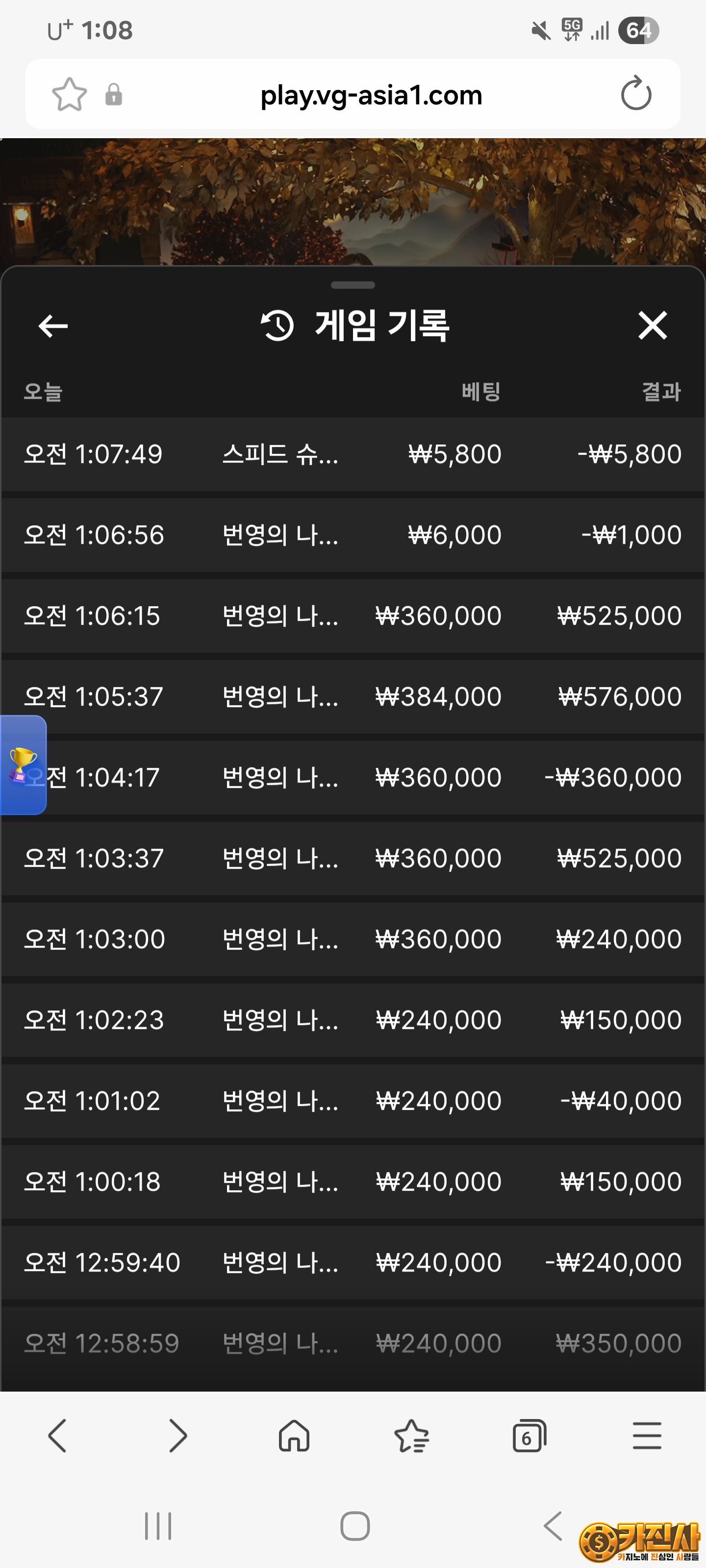The height and width of the screenshot is (1568, 706).
Task: Select the record from 오전 1:02:23
Action: [x=353, y=1020]
